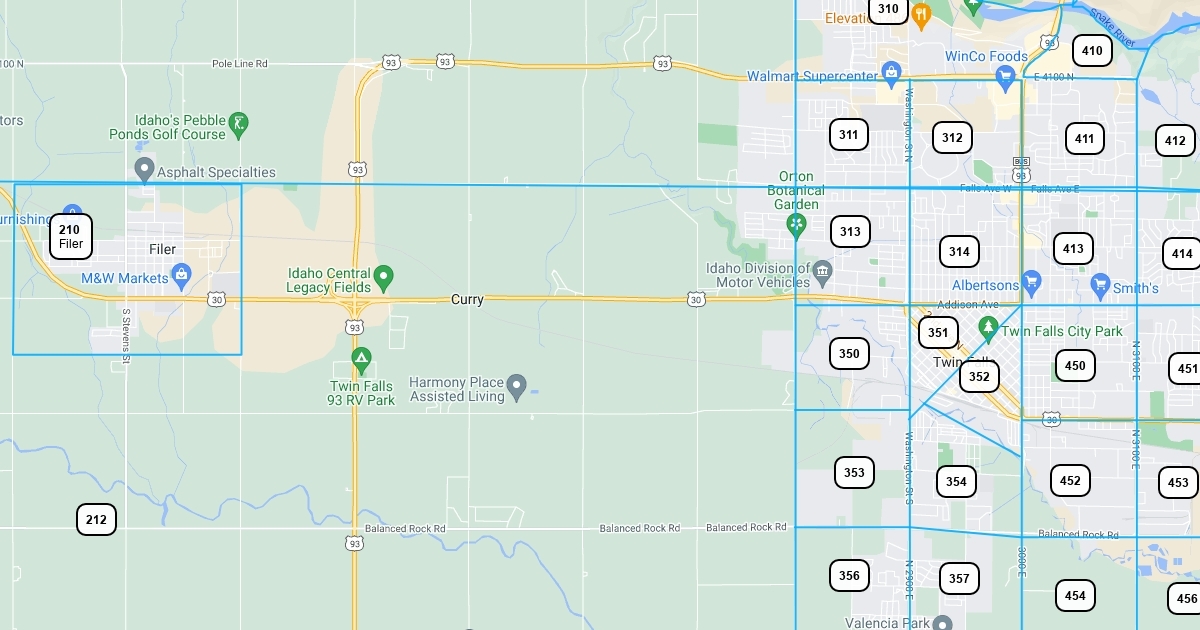Select the zone 312 marker
The image size is (1200, 630).
(952, 138)
